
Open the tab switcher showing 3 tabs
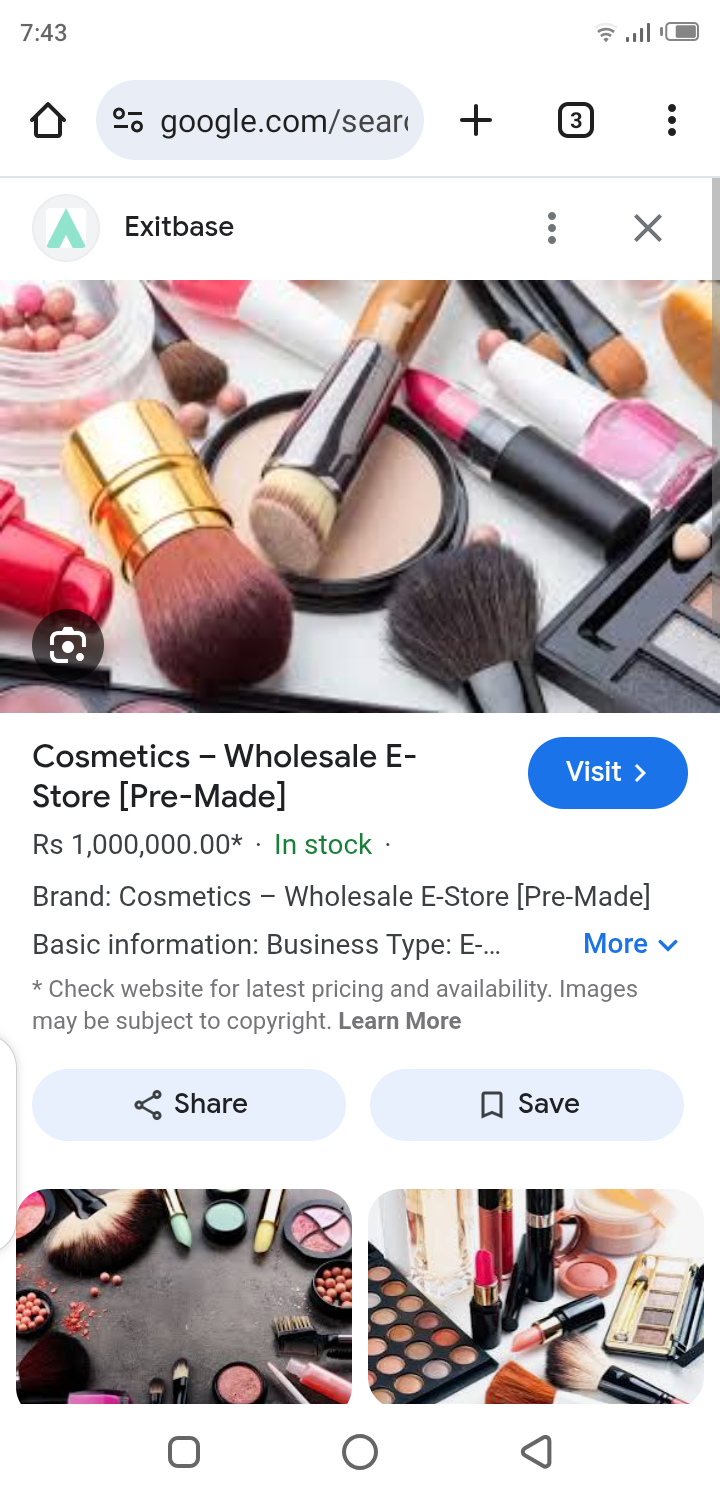pos(575,121)
